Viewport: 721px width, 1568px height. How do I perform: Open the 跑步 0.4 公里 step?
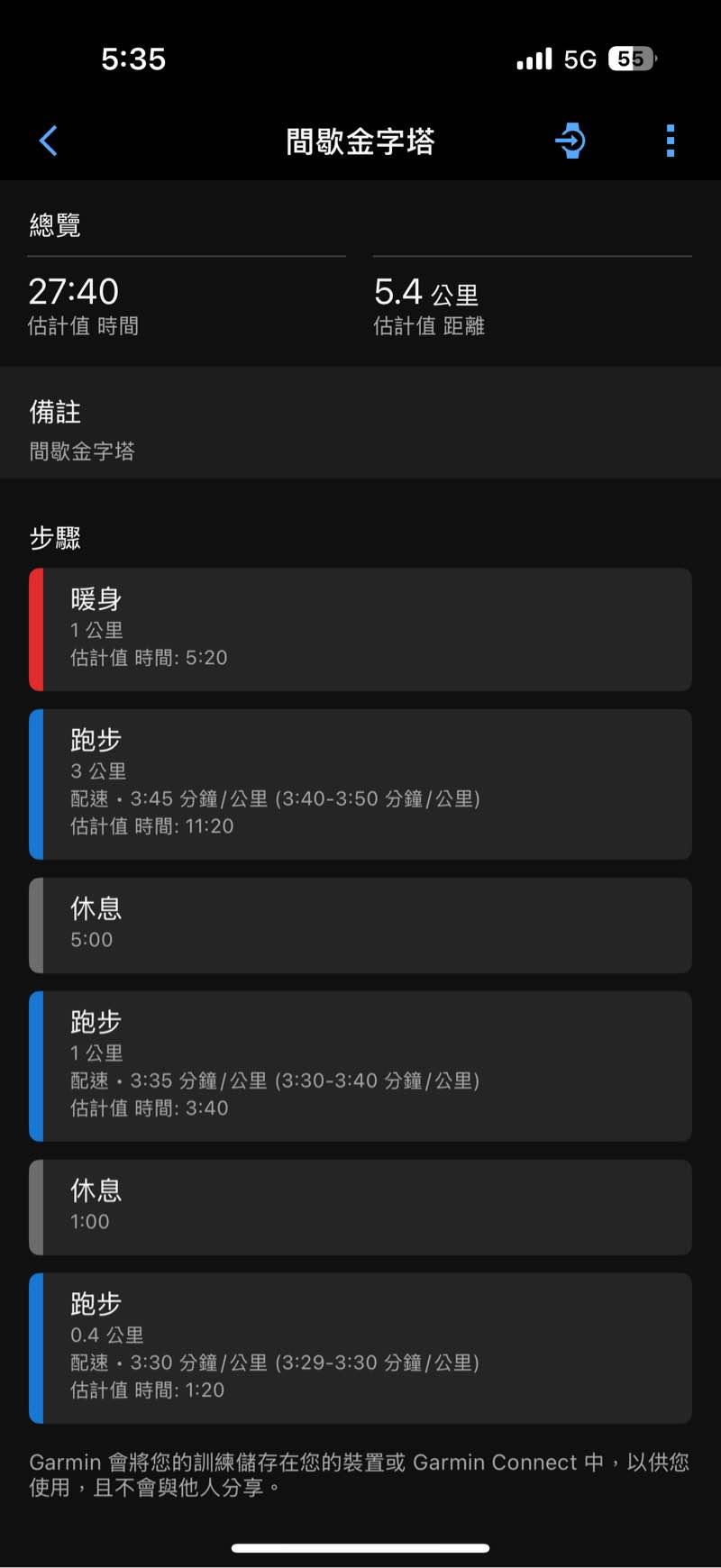pos(360,1347)
